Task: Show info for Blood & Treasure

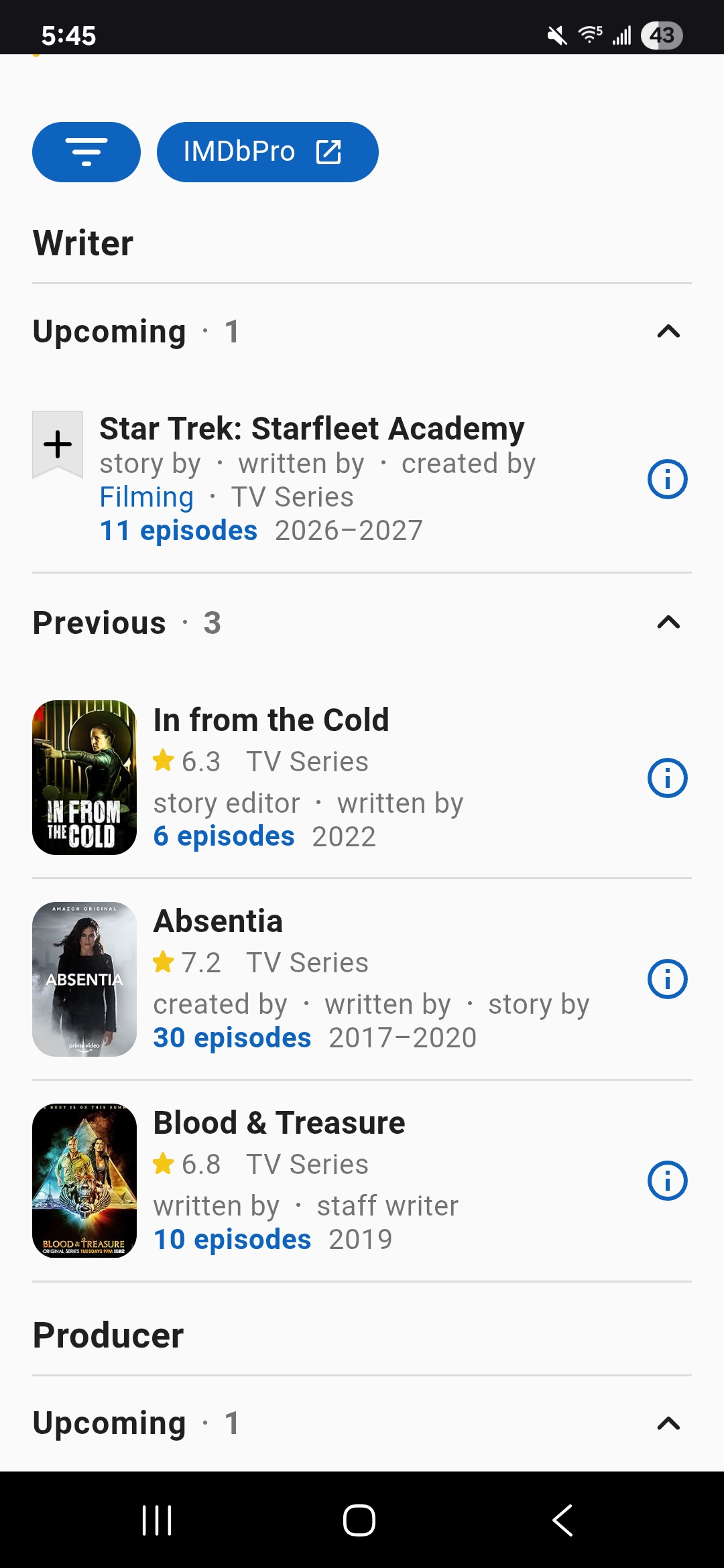Action: coord(667,1181)
